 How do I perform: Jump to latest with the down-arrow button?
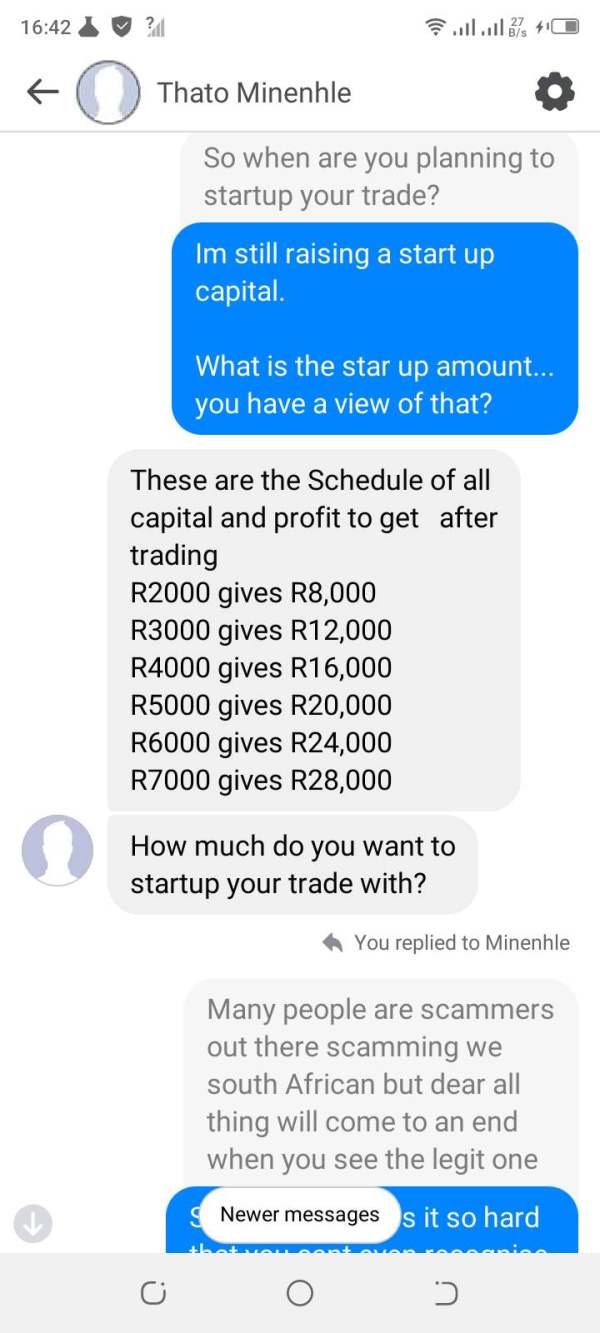pyautogui.click(x=32, y=1222)
